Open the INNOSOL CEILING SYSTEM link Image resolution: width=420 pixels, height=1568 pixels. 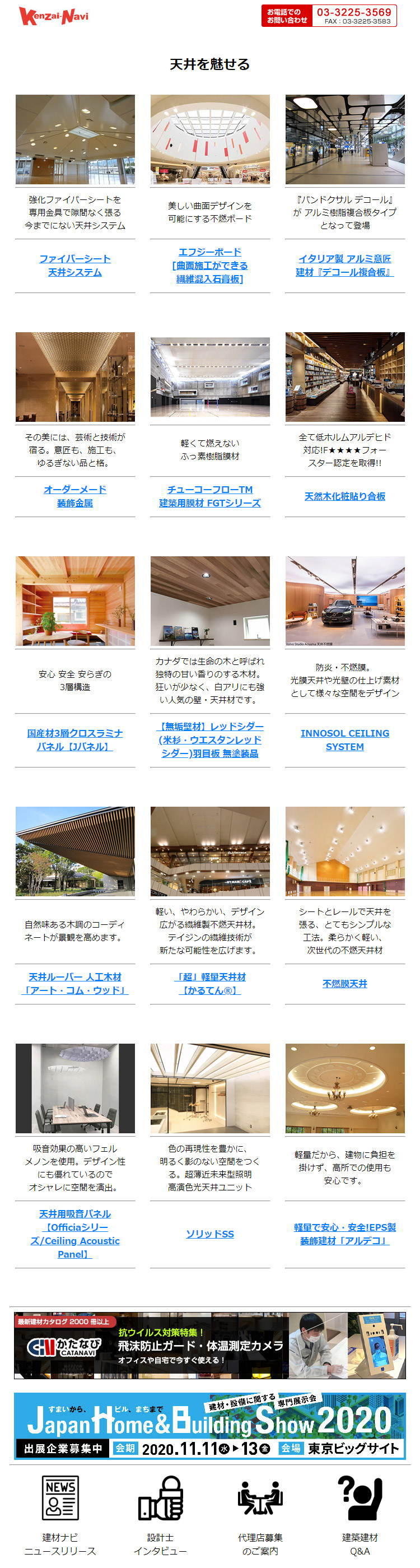(x=344, y=739)
